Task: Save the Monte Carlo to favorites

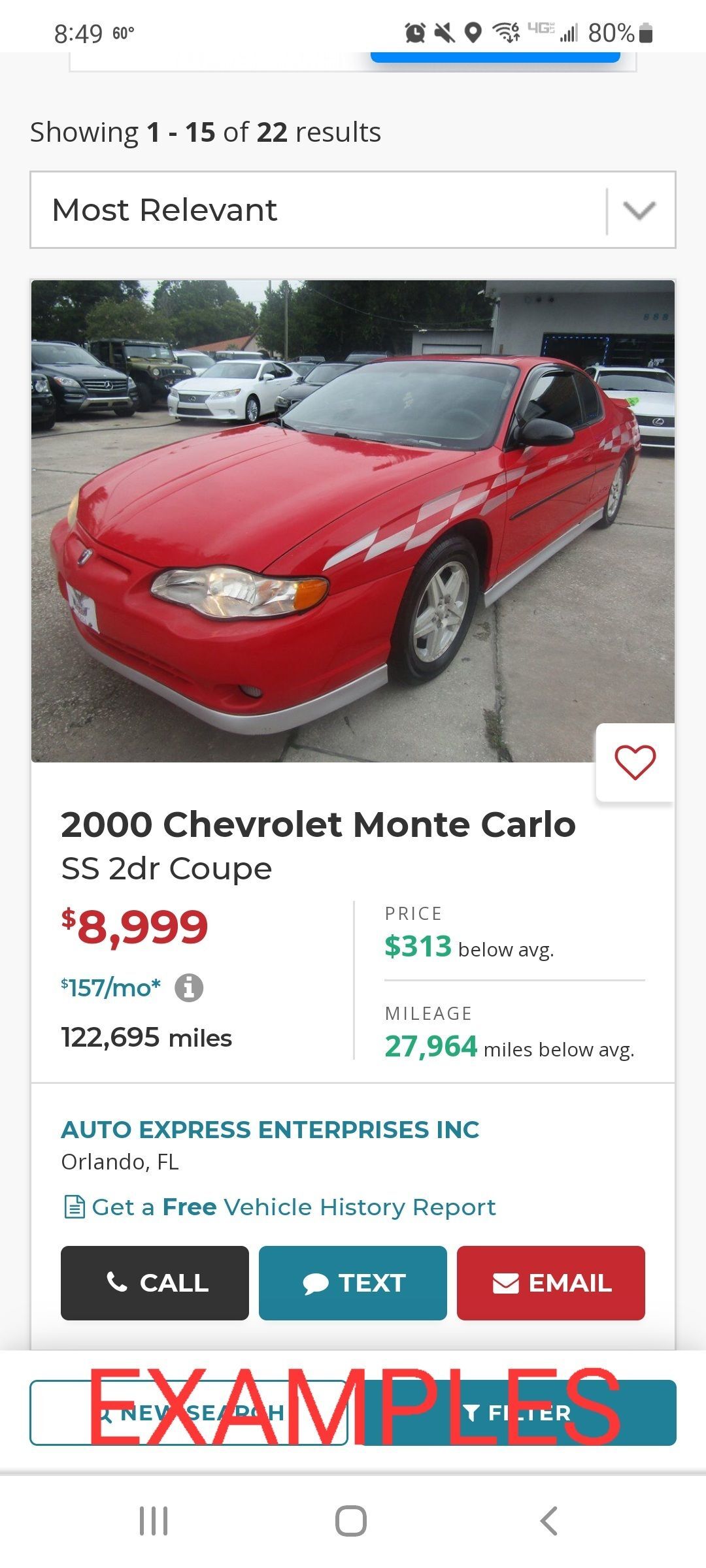Action: tap(635, 762)
